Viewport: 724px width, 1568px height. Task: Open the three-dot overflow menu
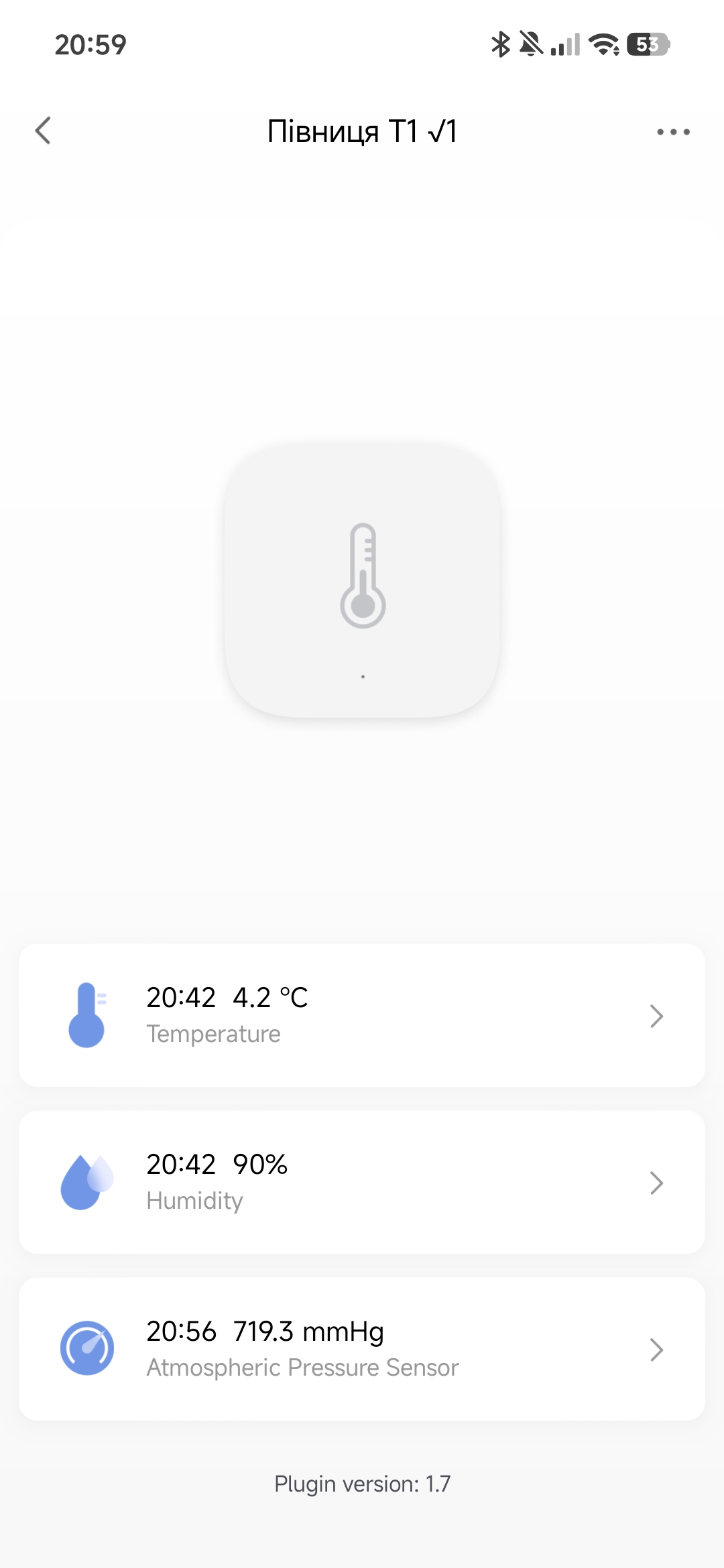[673, 132]
